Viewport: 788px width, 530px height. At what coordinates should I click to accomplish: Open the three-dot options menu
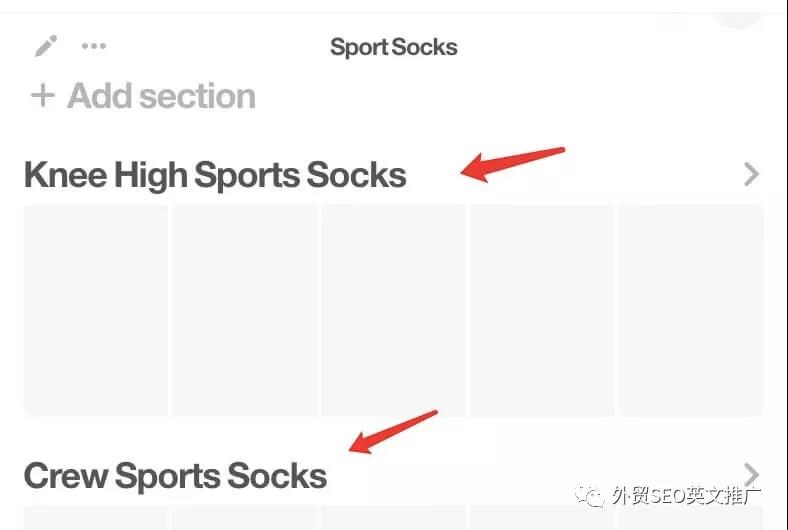click(94, 46)
